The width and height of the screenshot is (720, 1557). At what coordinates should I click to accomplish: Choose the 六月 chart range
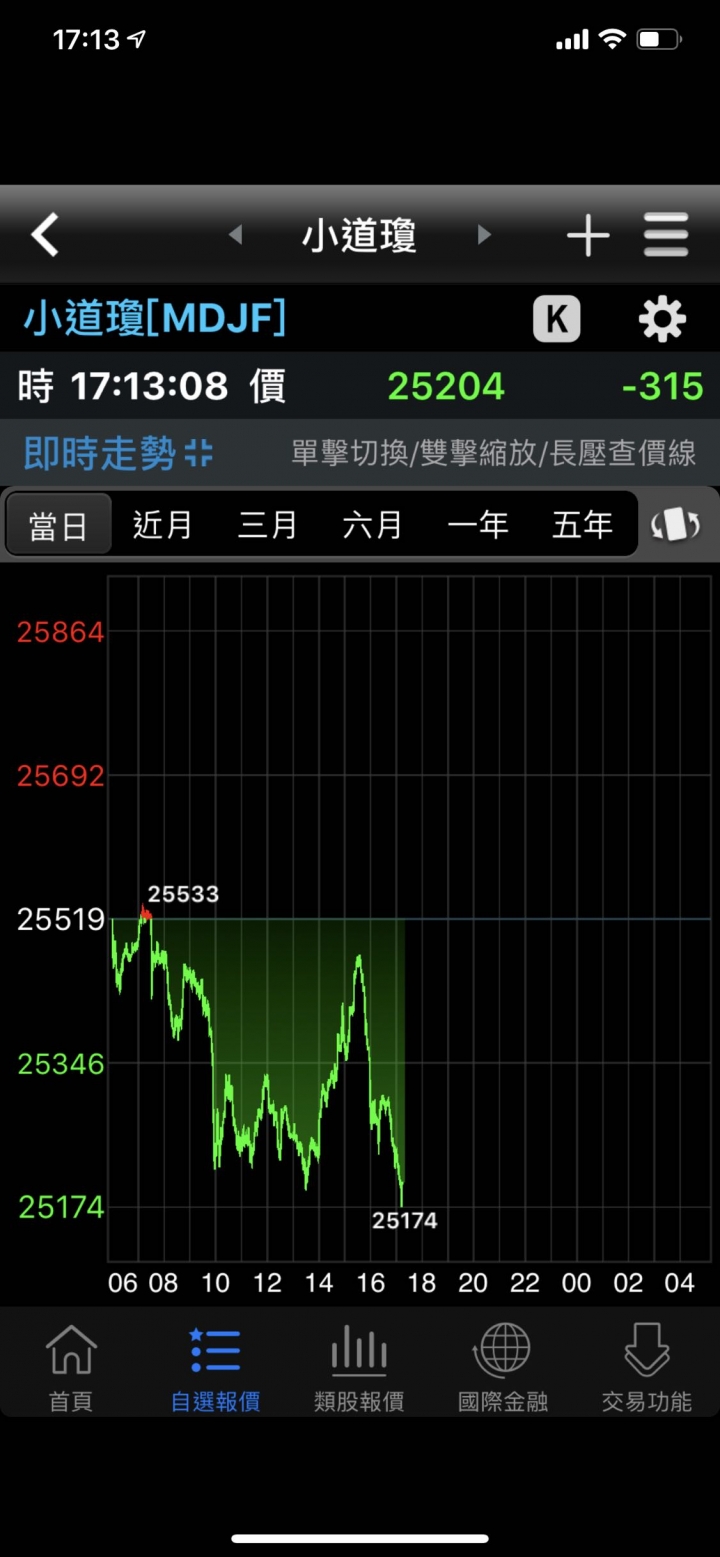(x=372, y=525)
